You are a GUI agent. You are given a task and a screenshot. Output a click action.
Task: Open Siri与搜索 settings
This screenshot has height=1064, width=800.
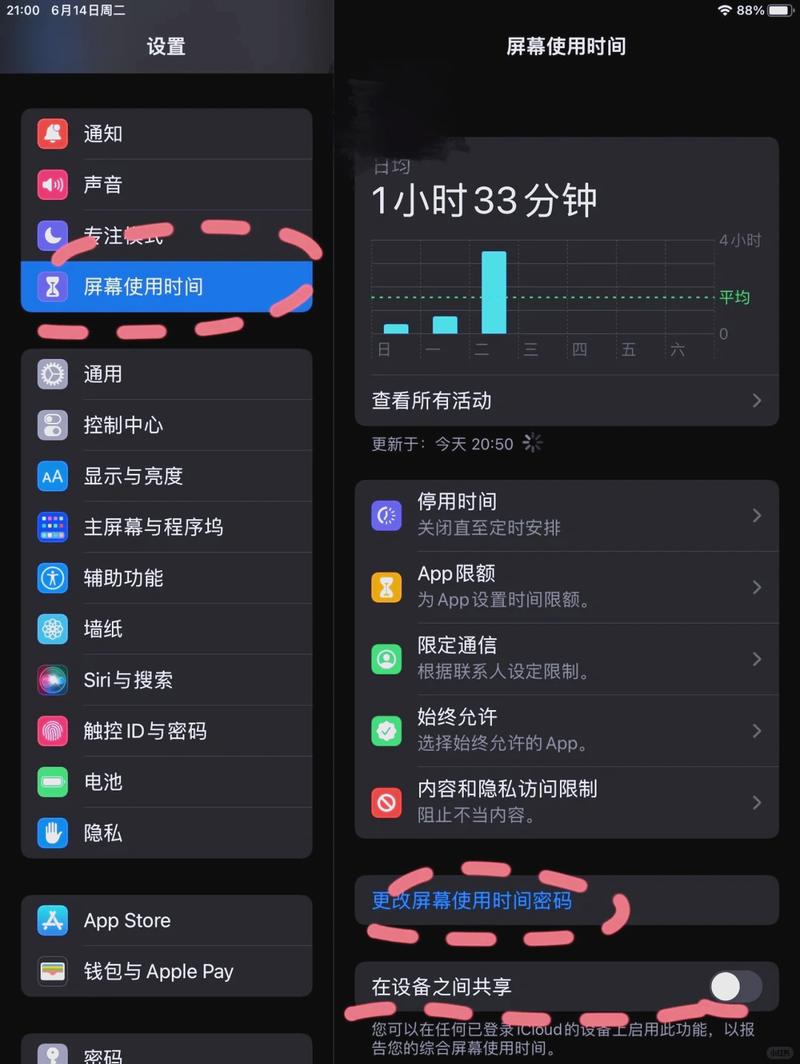coord(166,680)
